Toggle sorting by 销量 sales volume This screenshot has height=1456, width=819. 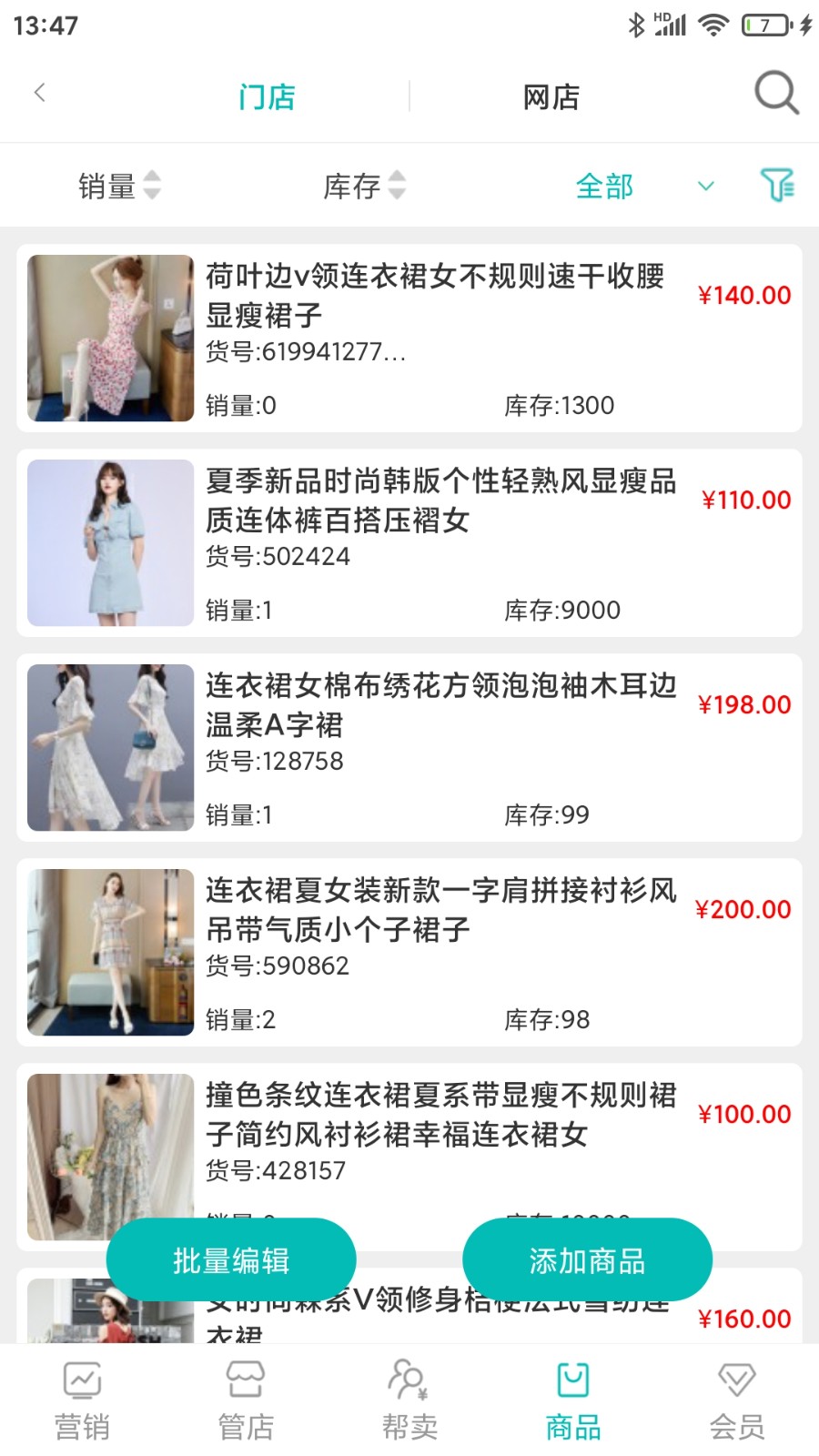[x=118, y=186]
